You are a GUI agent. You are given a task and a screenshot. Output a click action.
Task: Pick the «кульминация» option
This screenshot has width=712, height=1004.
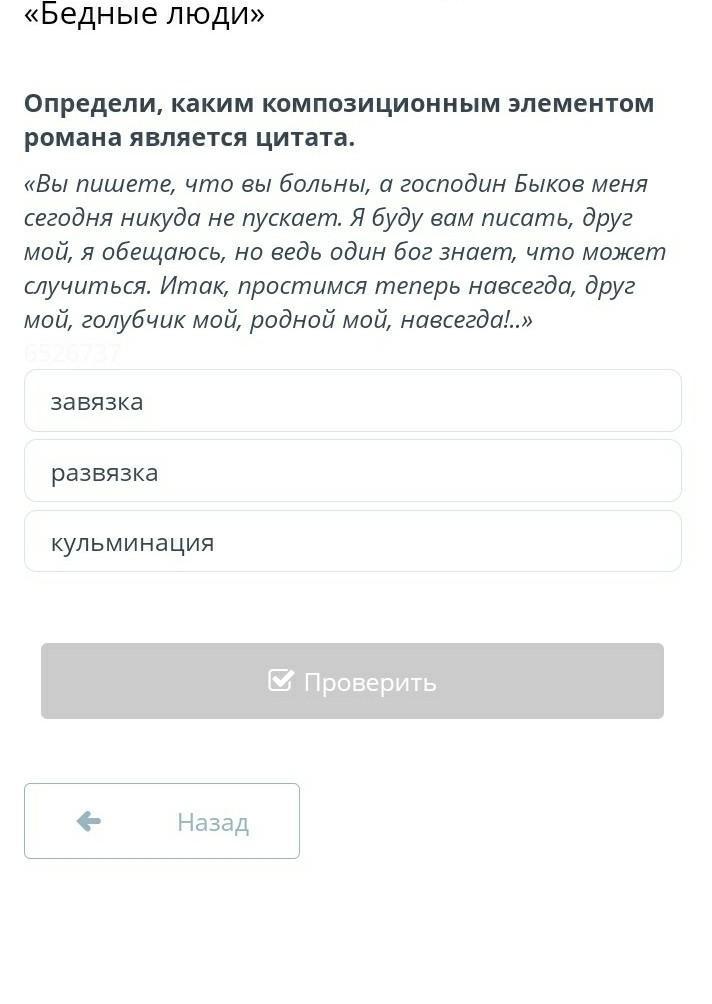[x=352, y=542]
